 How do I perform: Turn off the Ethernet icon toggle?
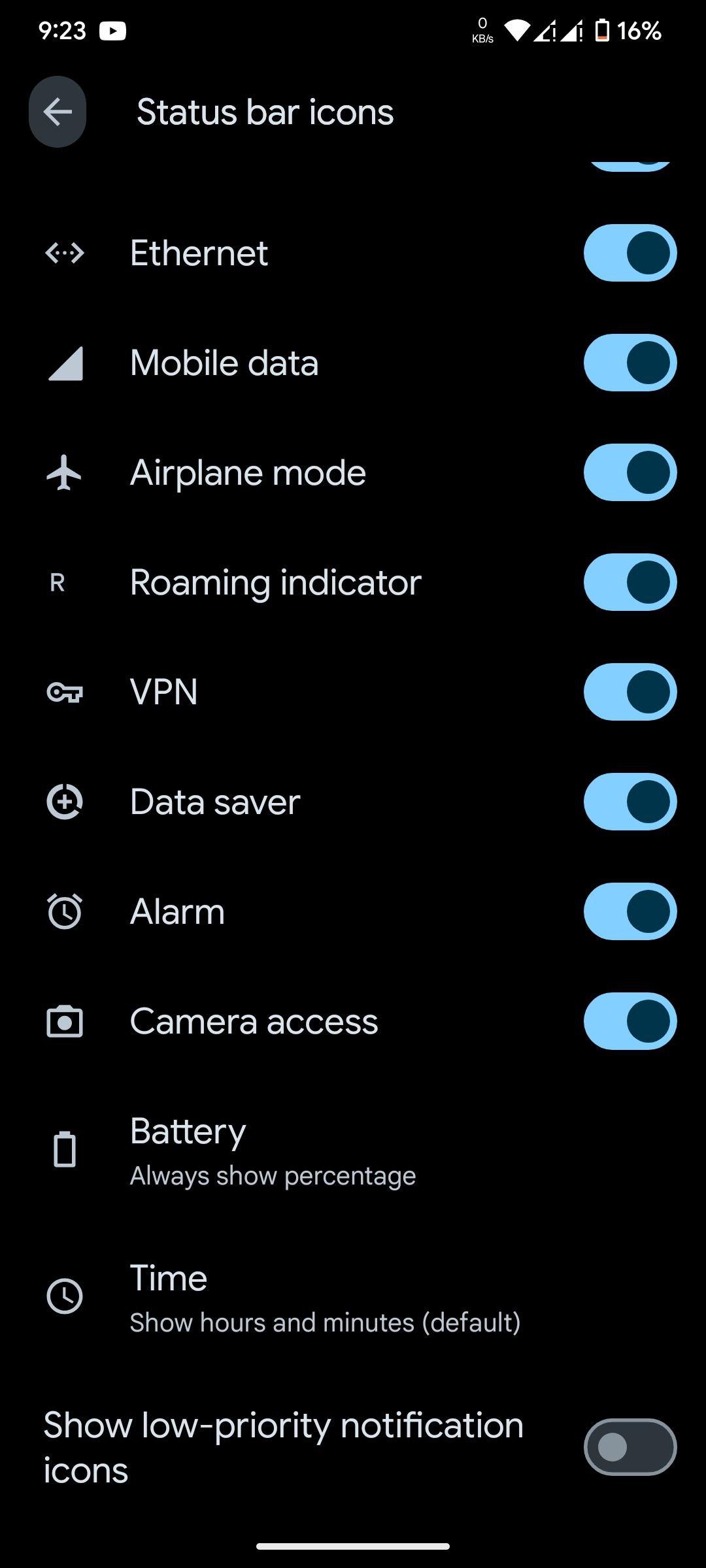[630, 253]
